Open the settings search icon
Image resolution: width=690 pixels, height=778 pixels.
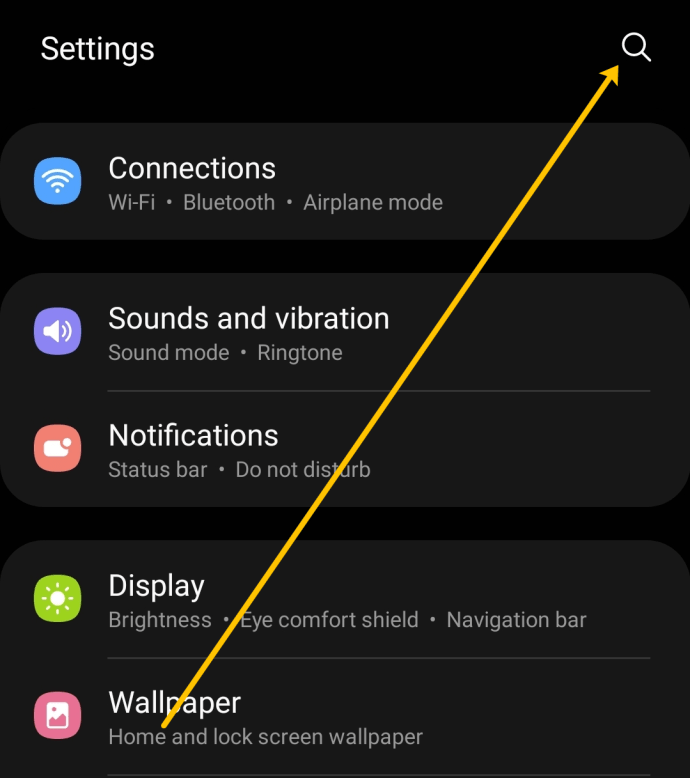pos(636,47)
